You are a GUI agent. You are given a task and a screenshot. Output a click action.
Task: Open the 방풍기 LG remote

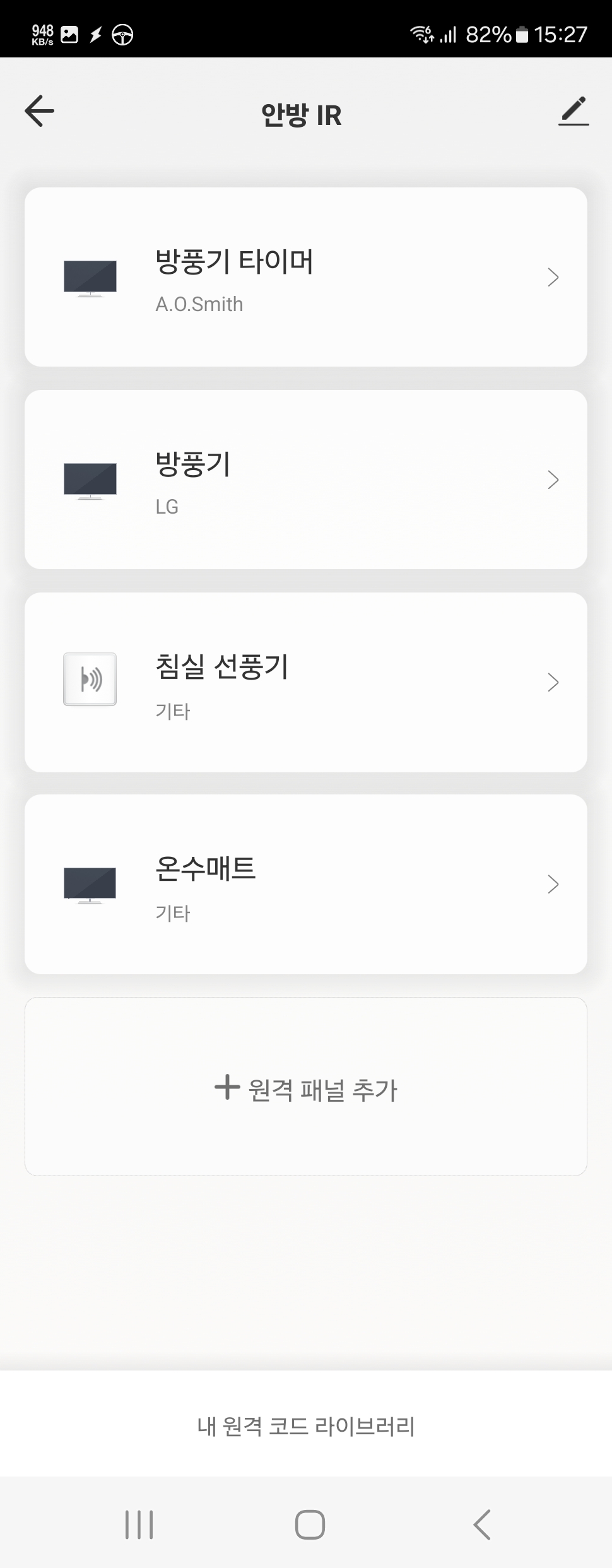[x=306, y=480]
